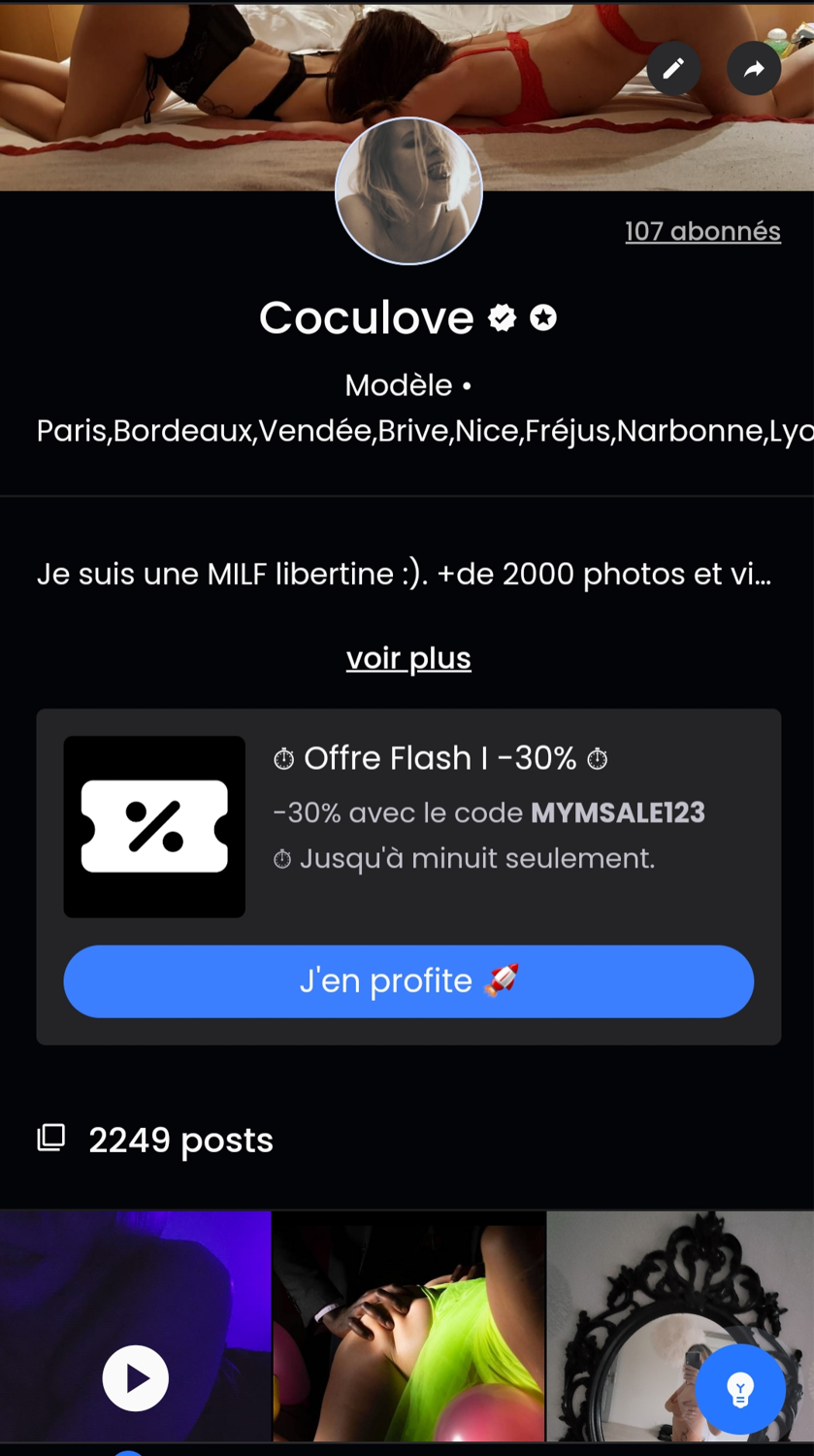
Task: Play the first video post
Action: click(136, 1377)
